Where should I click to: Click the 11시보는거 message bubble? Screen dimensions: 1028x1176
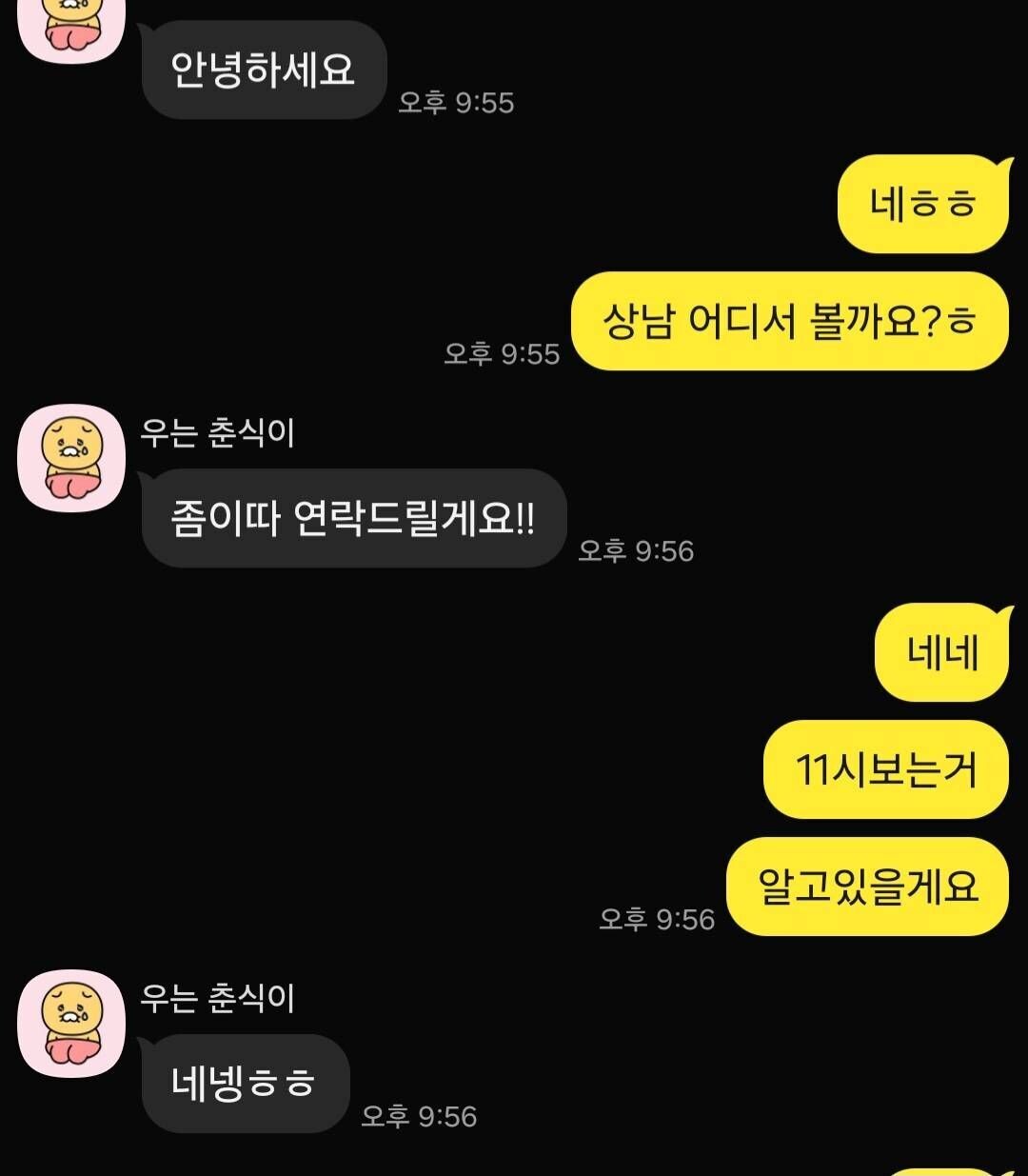(x=884, y=770)
